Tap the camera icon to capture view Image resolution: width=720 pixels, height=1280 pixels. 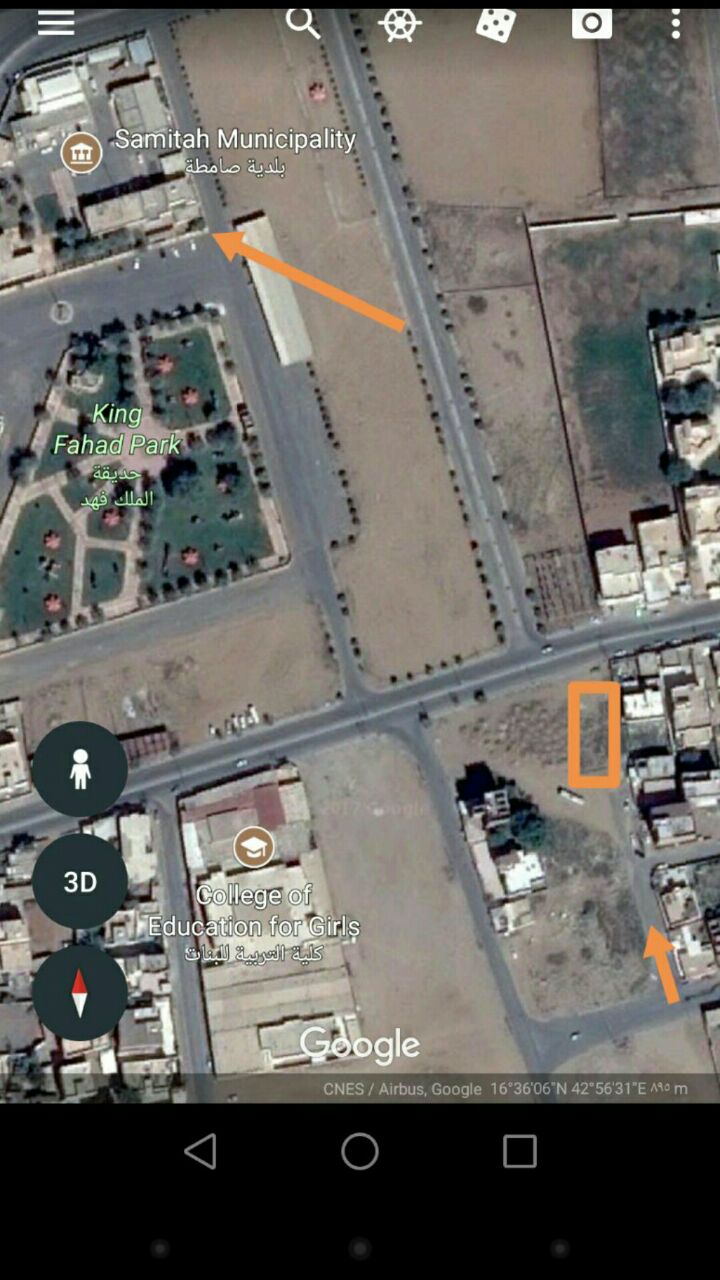592,22
